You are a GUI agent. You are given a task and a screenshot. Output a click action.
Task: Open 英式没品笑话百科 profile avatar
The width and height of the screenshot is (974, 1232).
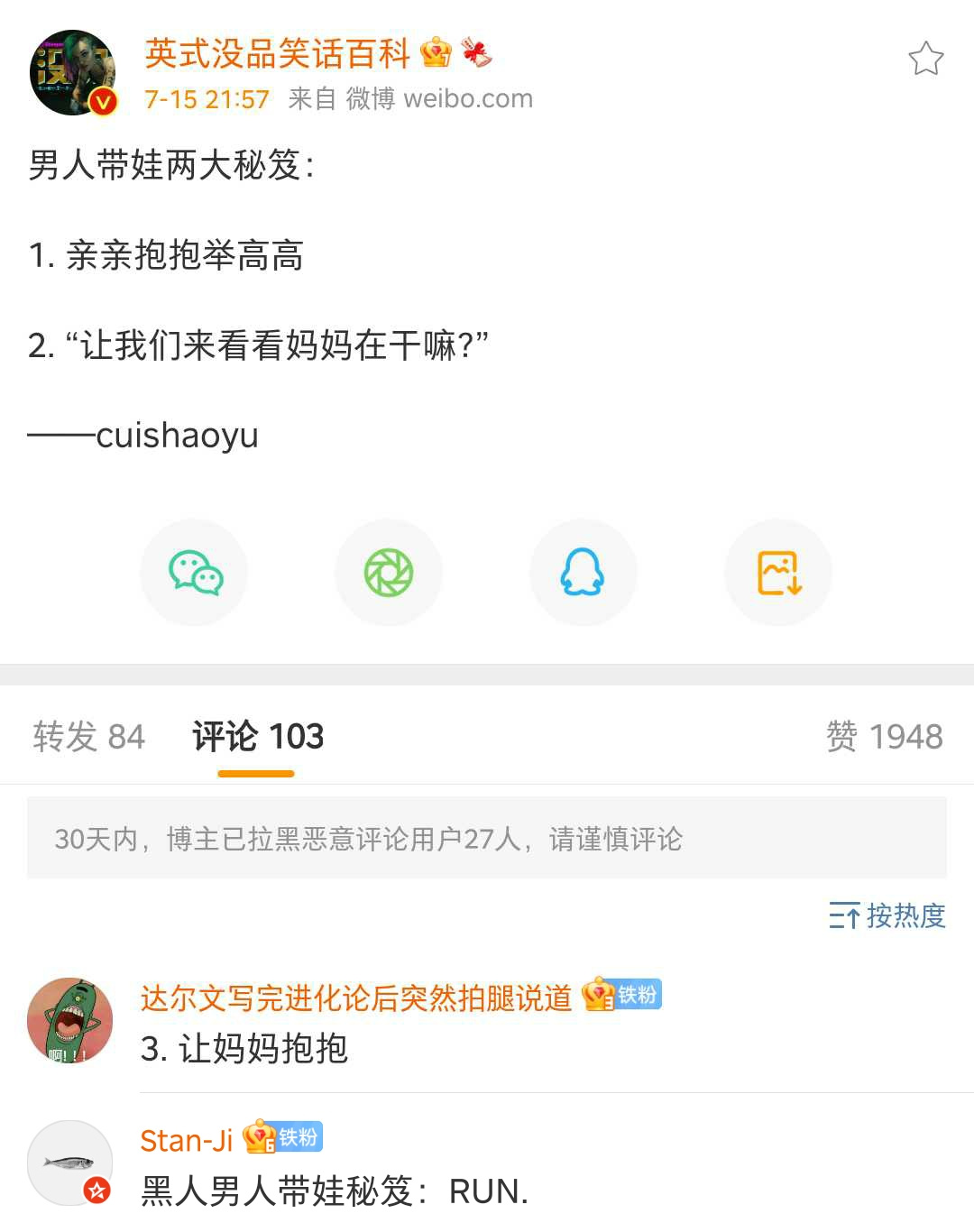coord(72,73)
